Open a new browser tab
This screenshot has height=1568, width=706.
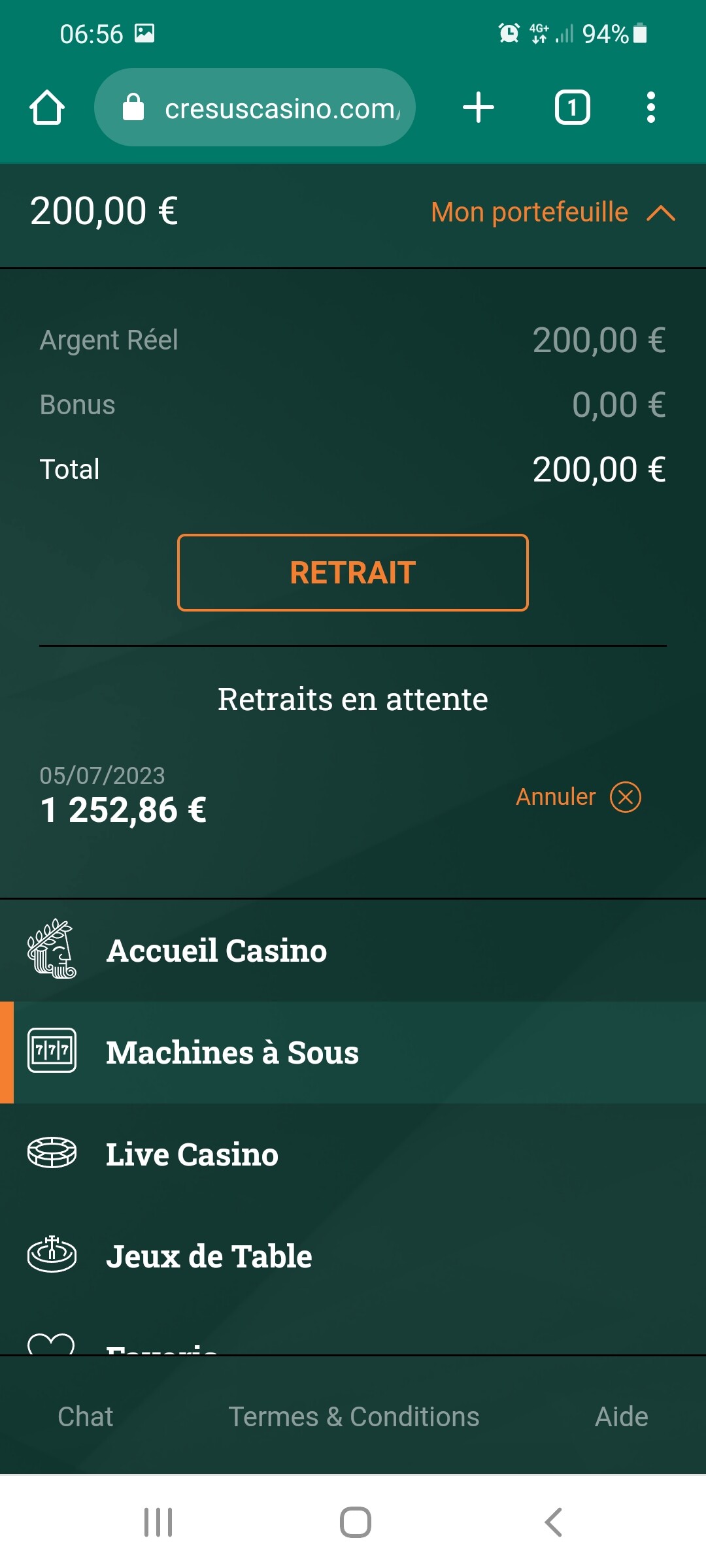tap(479, 107)
